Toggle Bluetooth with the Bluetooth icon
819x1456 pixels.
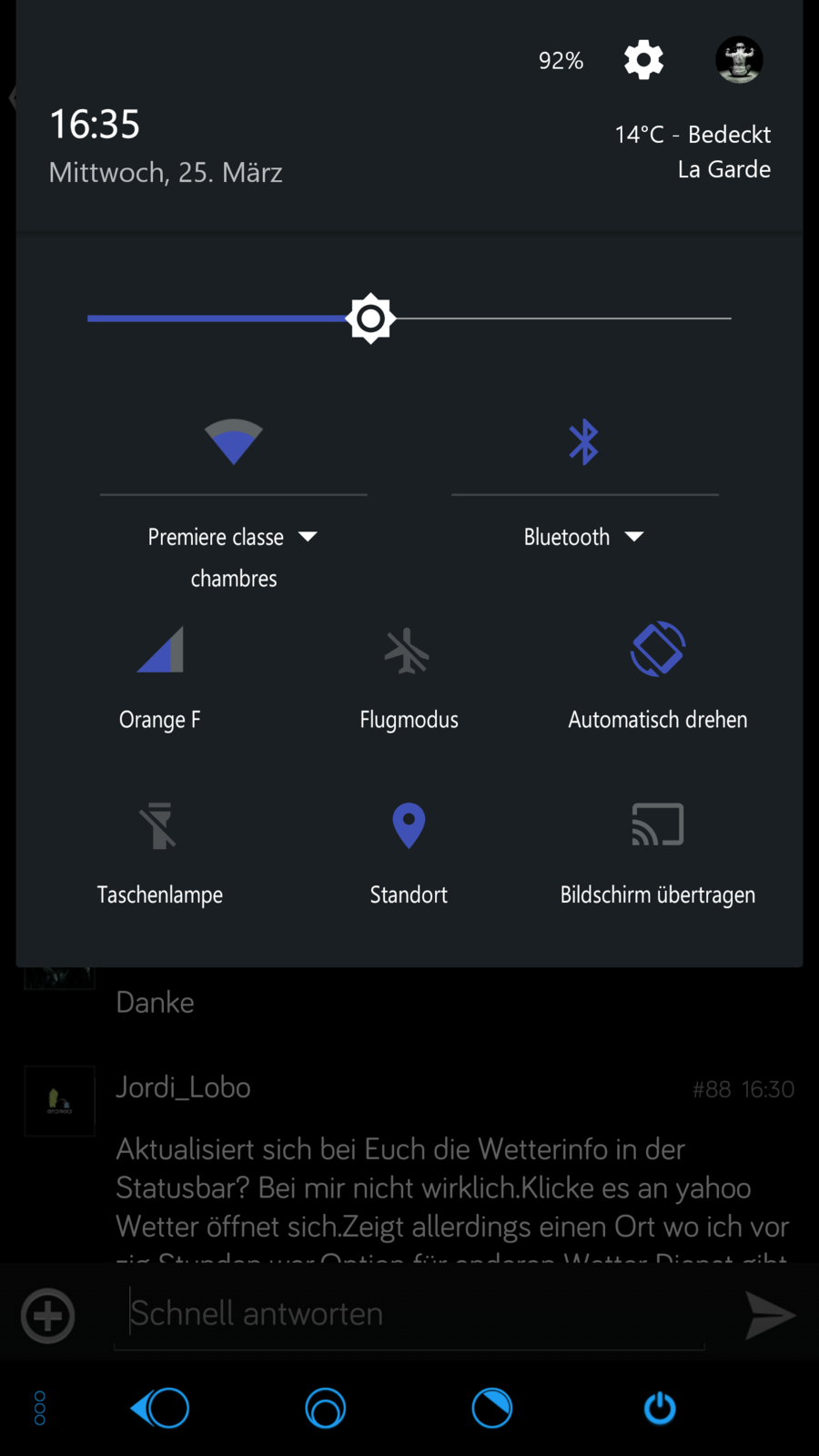(x=584, y=442)
